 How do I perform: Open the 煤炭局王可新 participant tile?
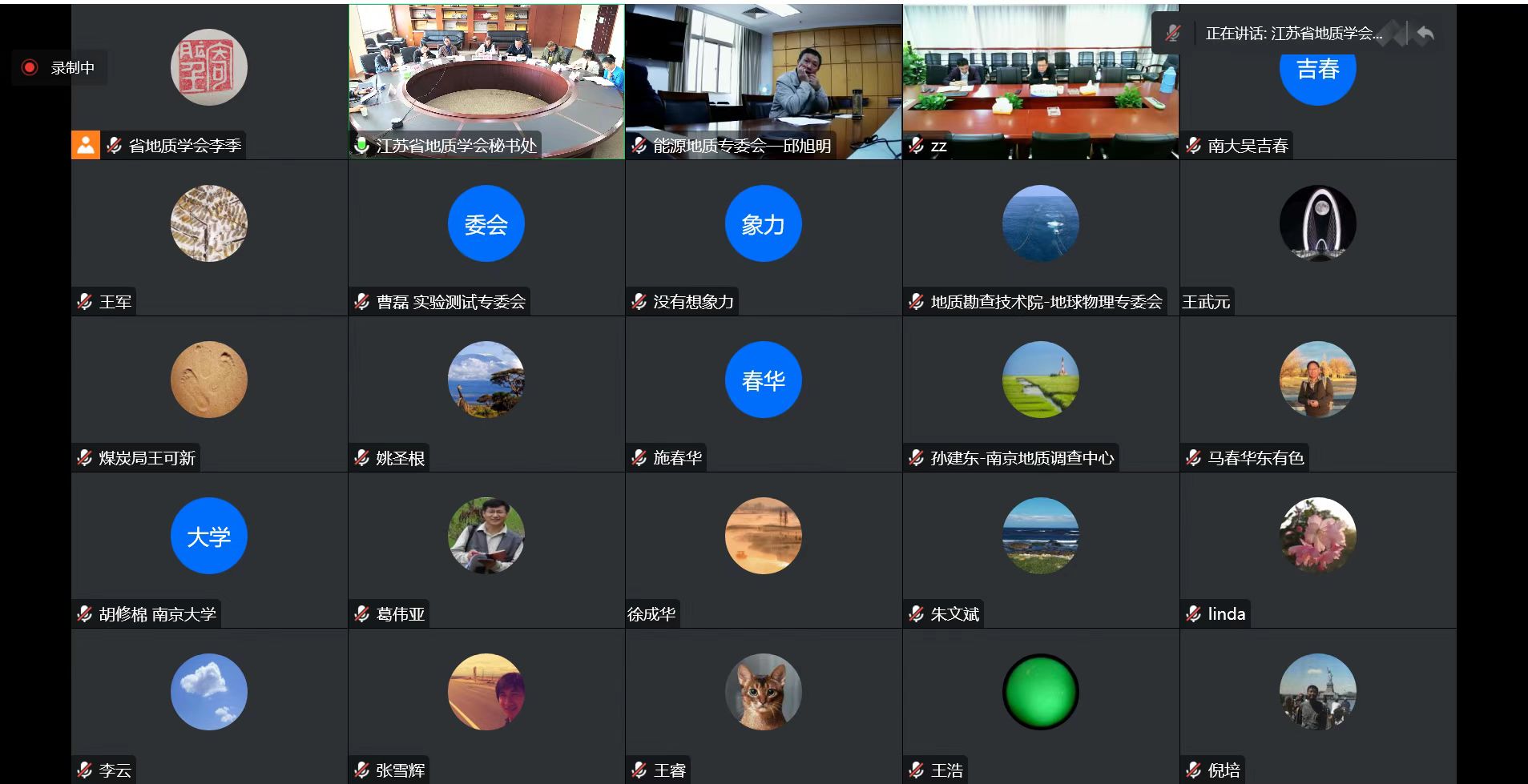(x=208, y=392)
